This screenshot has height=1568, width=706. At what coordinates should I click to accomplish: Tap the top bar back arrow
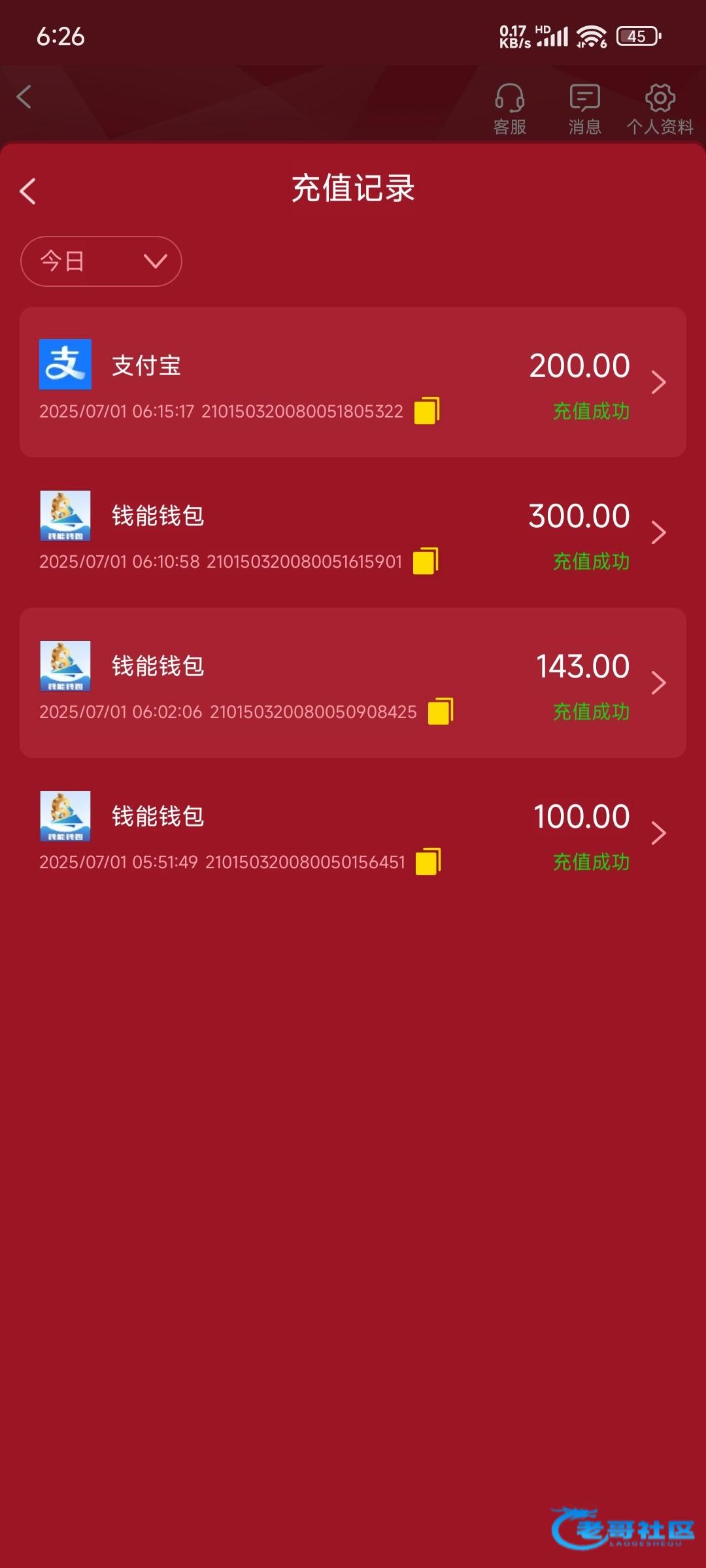24,97
